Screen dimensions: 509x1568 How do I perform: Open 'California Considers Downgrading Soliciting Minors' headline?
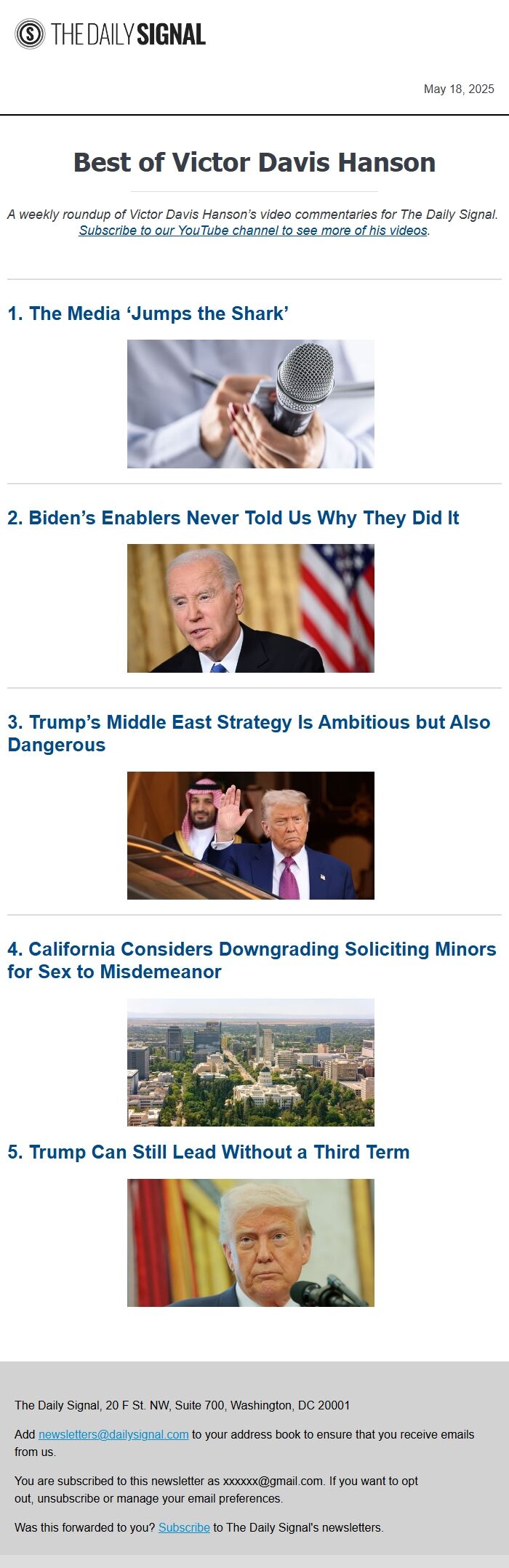pyautogui.click(x=251, y=950)
